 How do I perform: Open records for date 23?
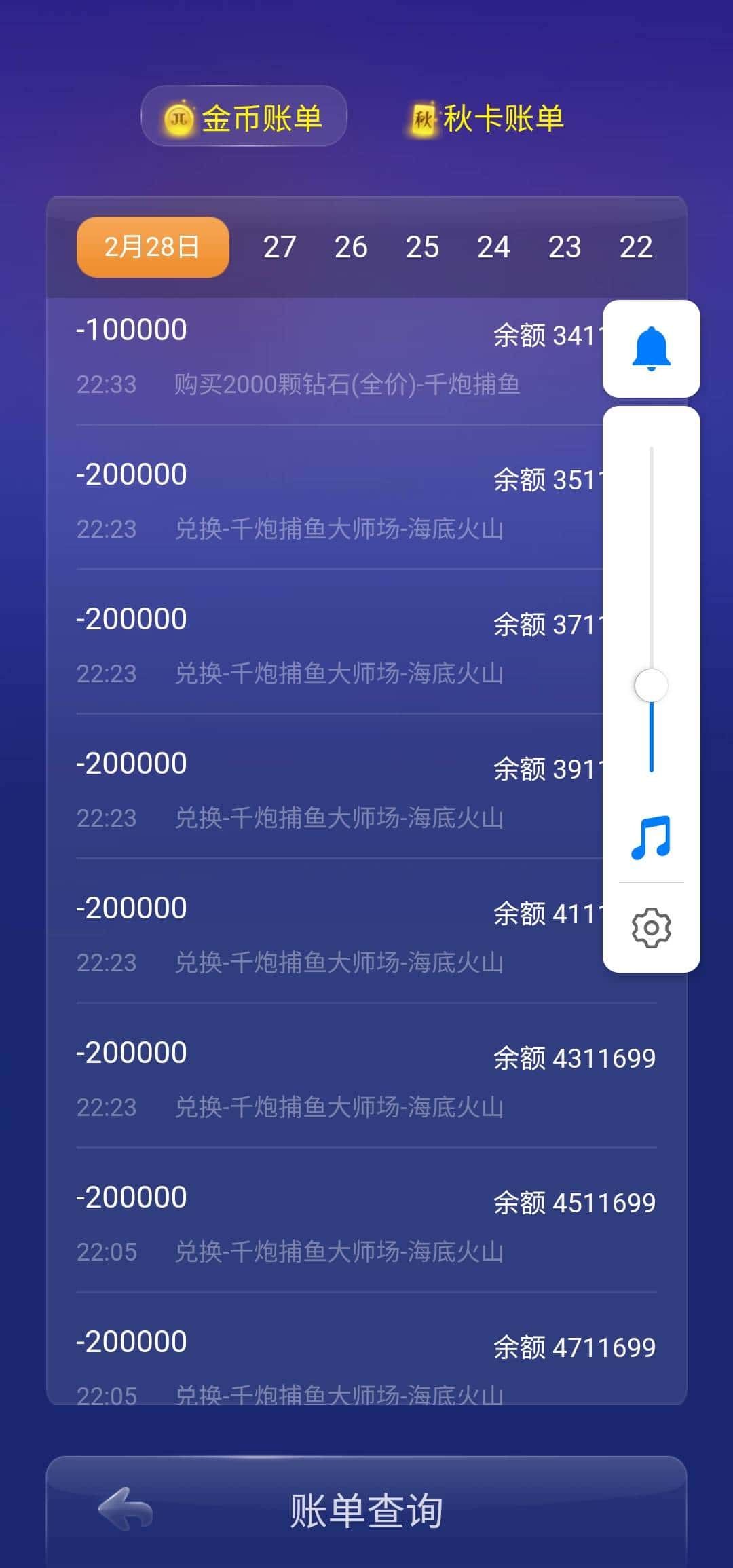pyautogui.click(x=565, y=247)
